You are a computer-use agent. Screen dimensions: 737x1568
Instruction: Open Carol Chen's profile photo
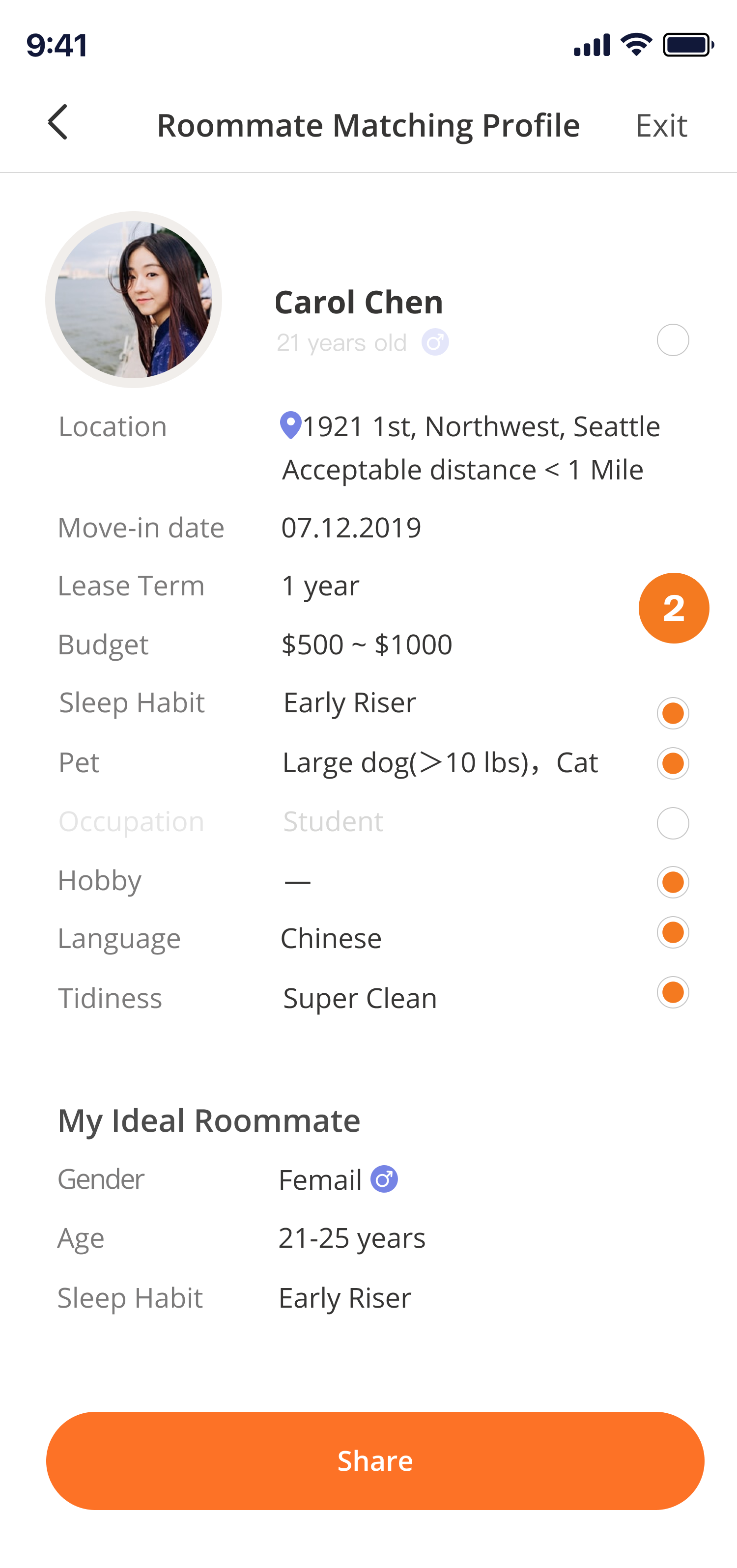click(x=133, y=300)
